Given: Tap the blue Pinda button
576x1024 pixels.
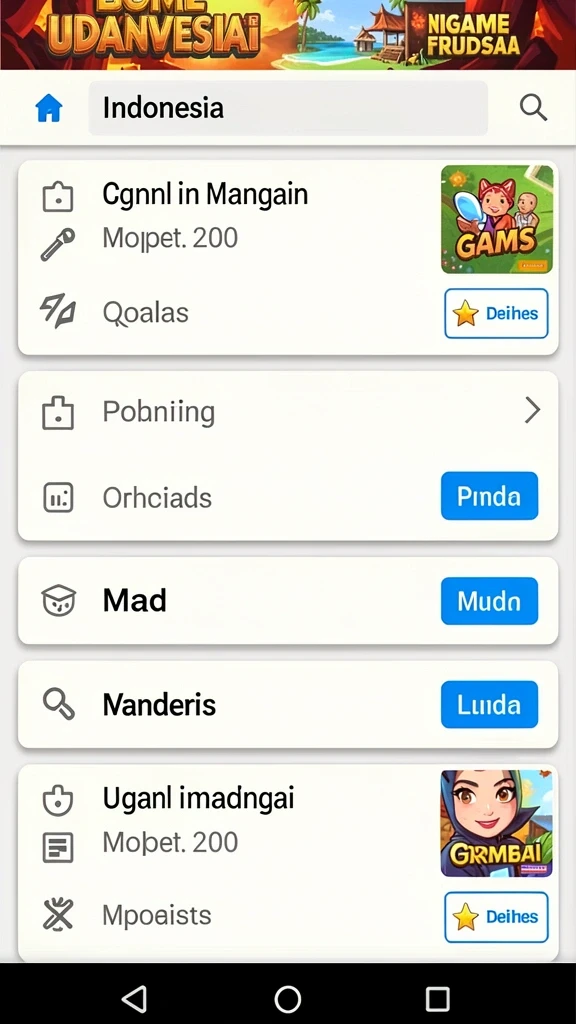Looking at the screenshot, I should click(x=489, y=496).
